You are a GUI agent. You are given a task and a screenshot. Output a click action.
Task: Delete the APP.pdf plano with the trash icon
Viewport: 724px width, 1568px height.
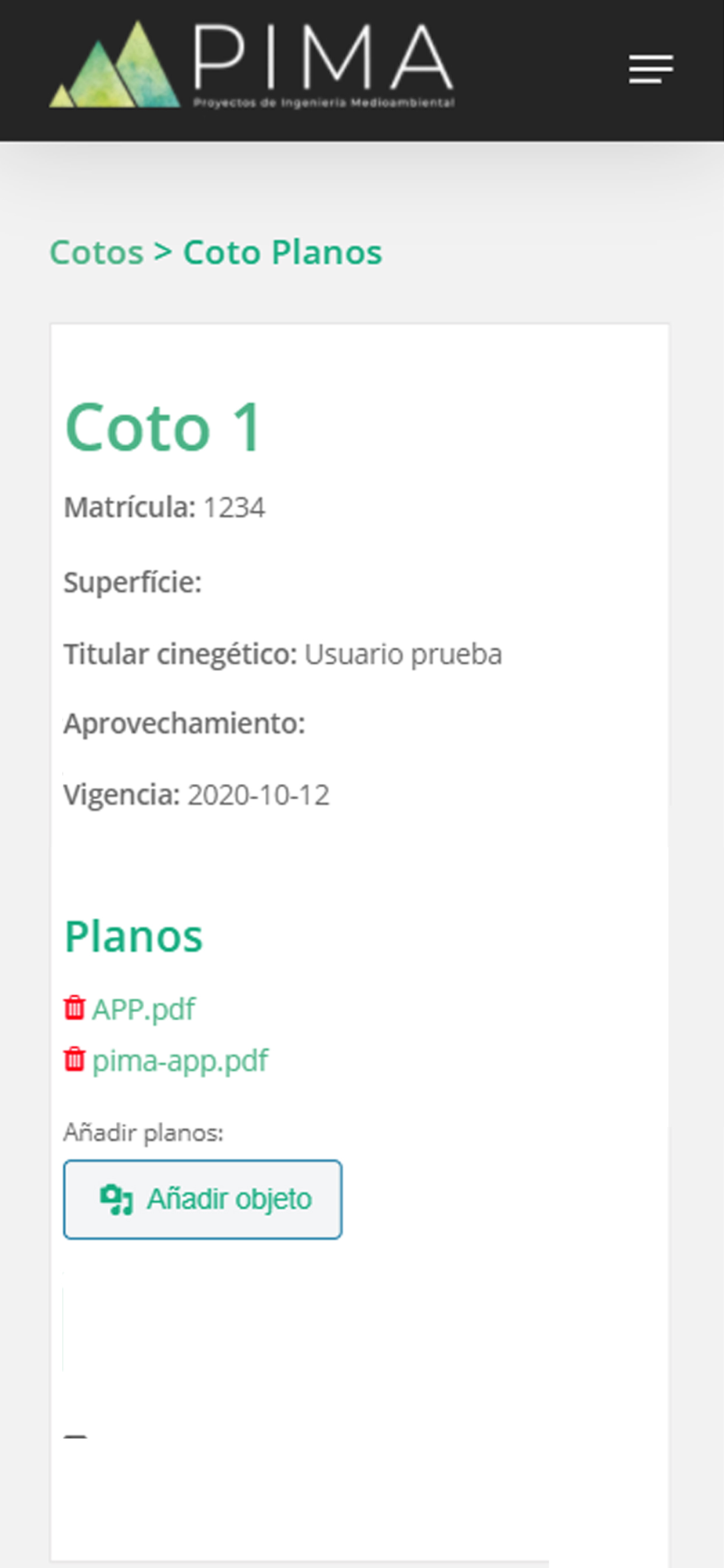(x=74, y=1007)
